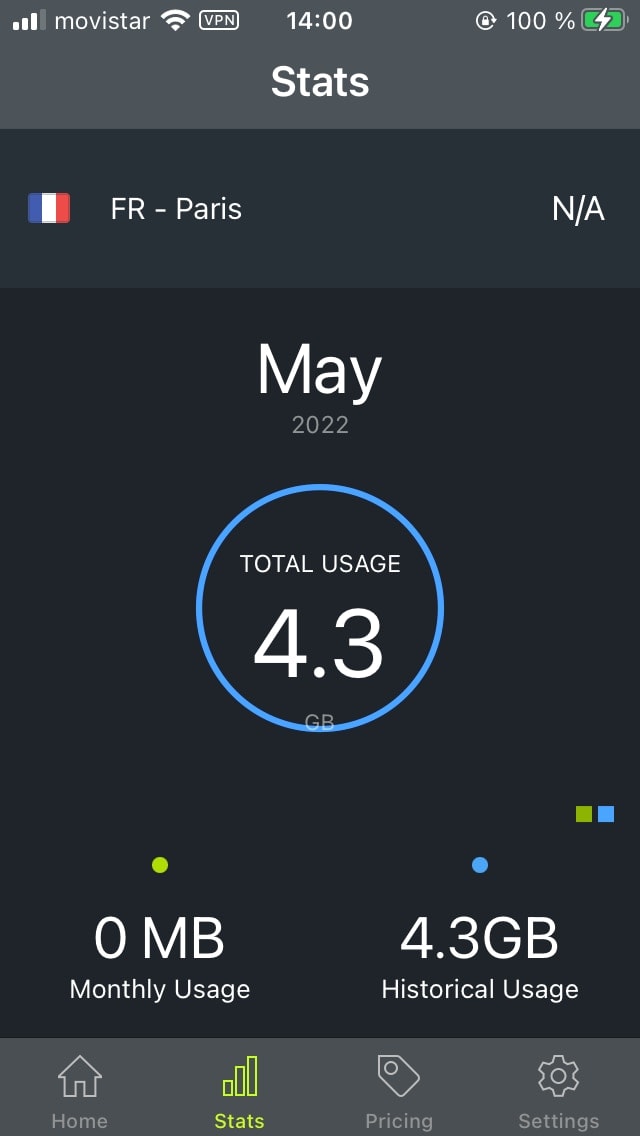Open the FR - Paris server row

tap(320, 209)
